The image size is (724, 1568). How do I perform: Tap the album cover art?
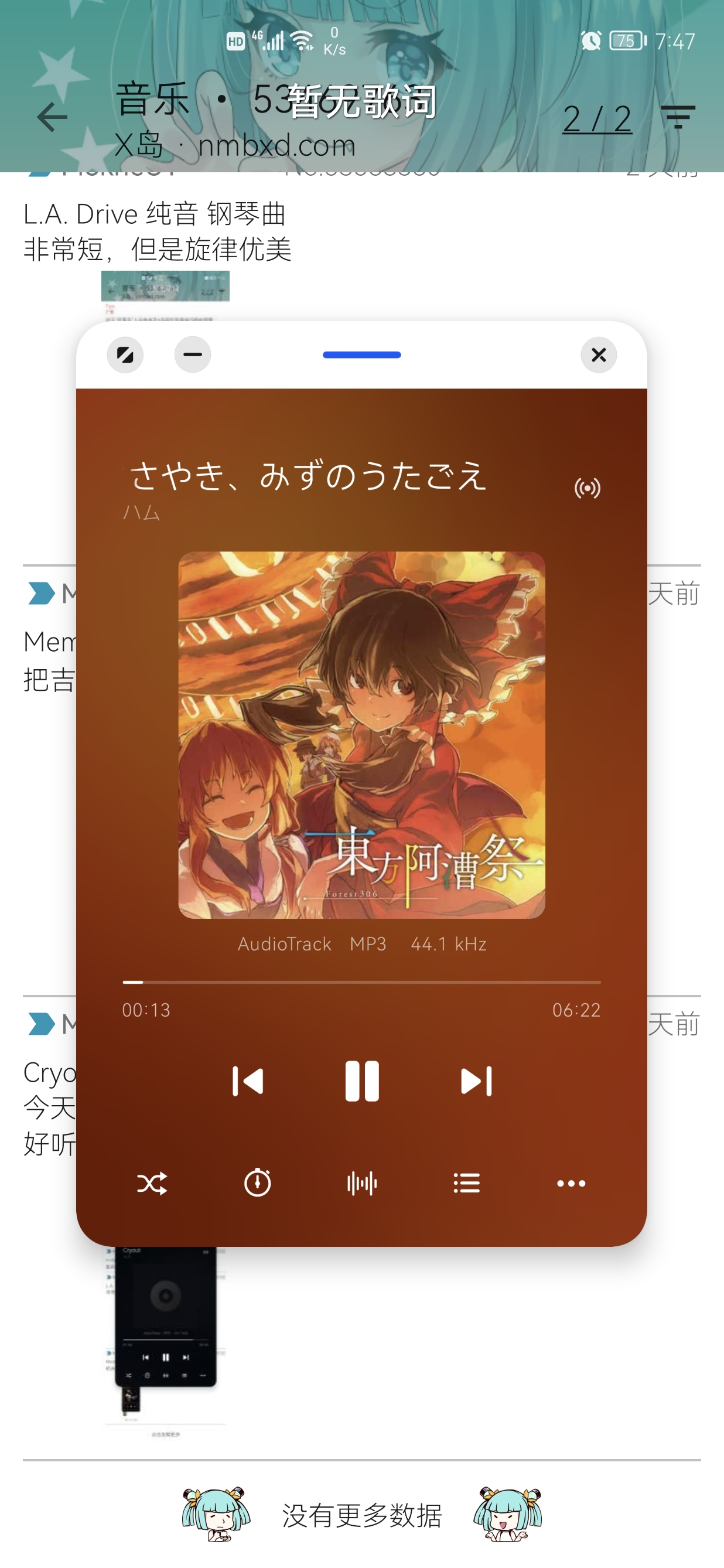[x=361, y=735]
